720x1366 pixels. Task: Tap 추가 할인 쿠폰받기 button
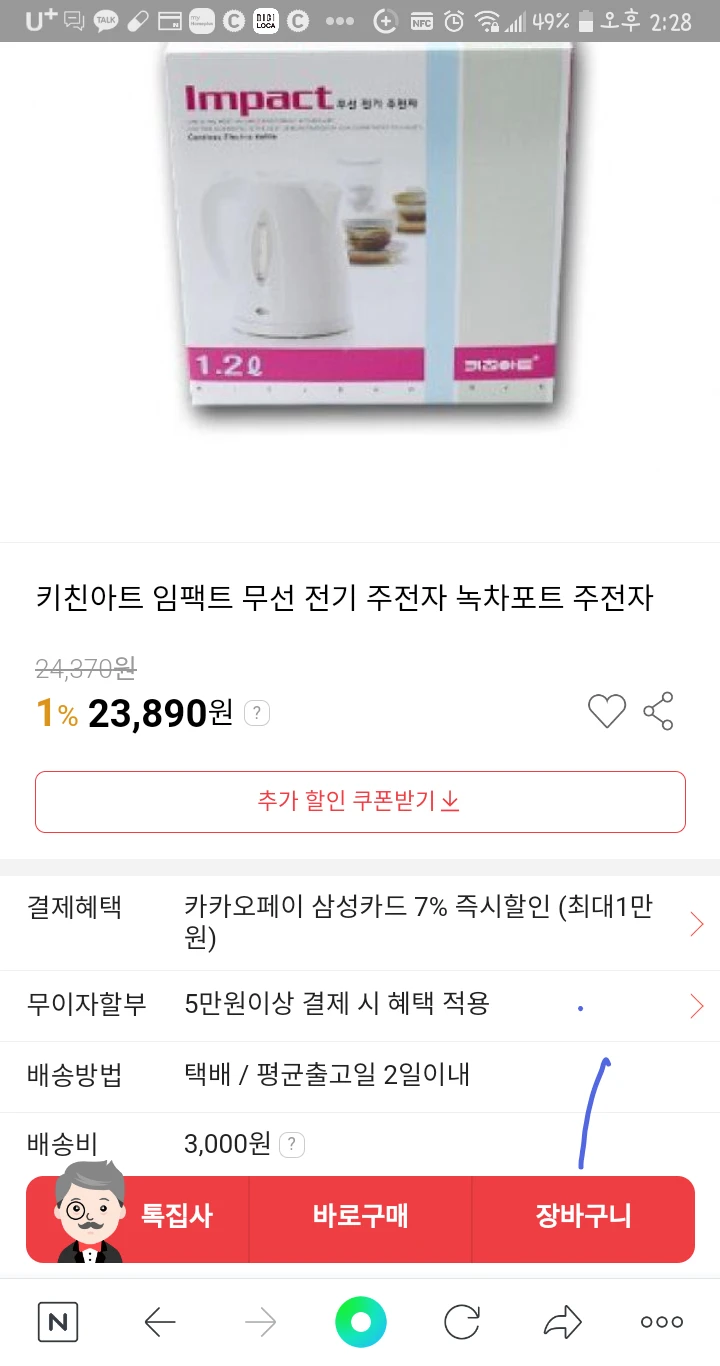[360, 801]
